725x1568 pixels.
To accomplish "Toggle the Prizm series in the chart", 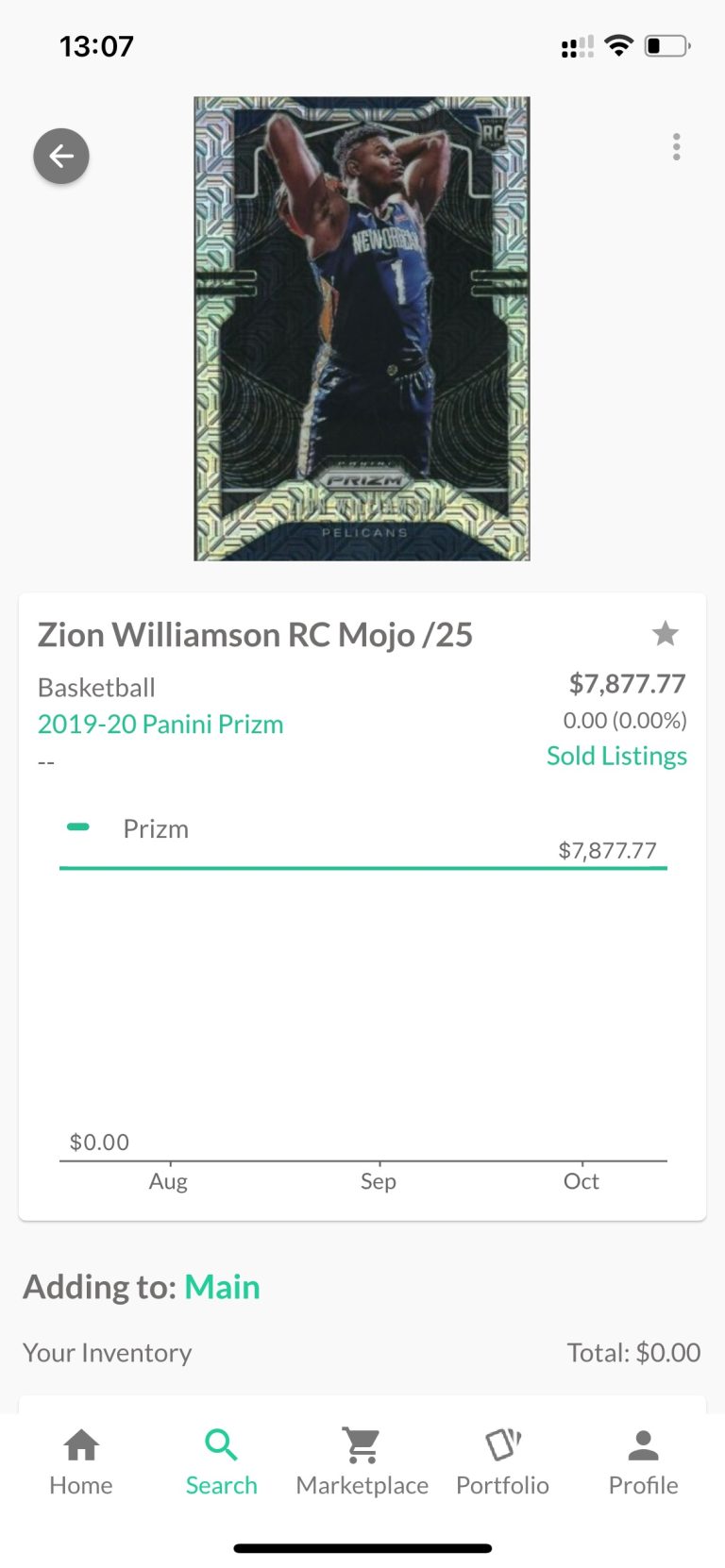I will [127, 828].
